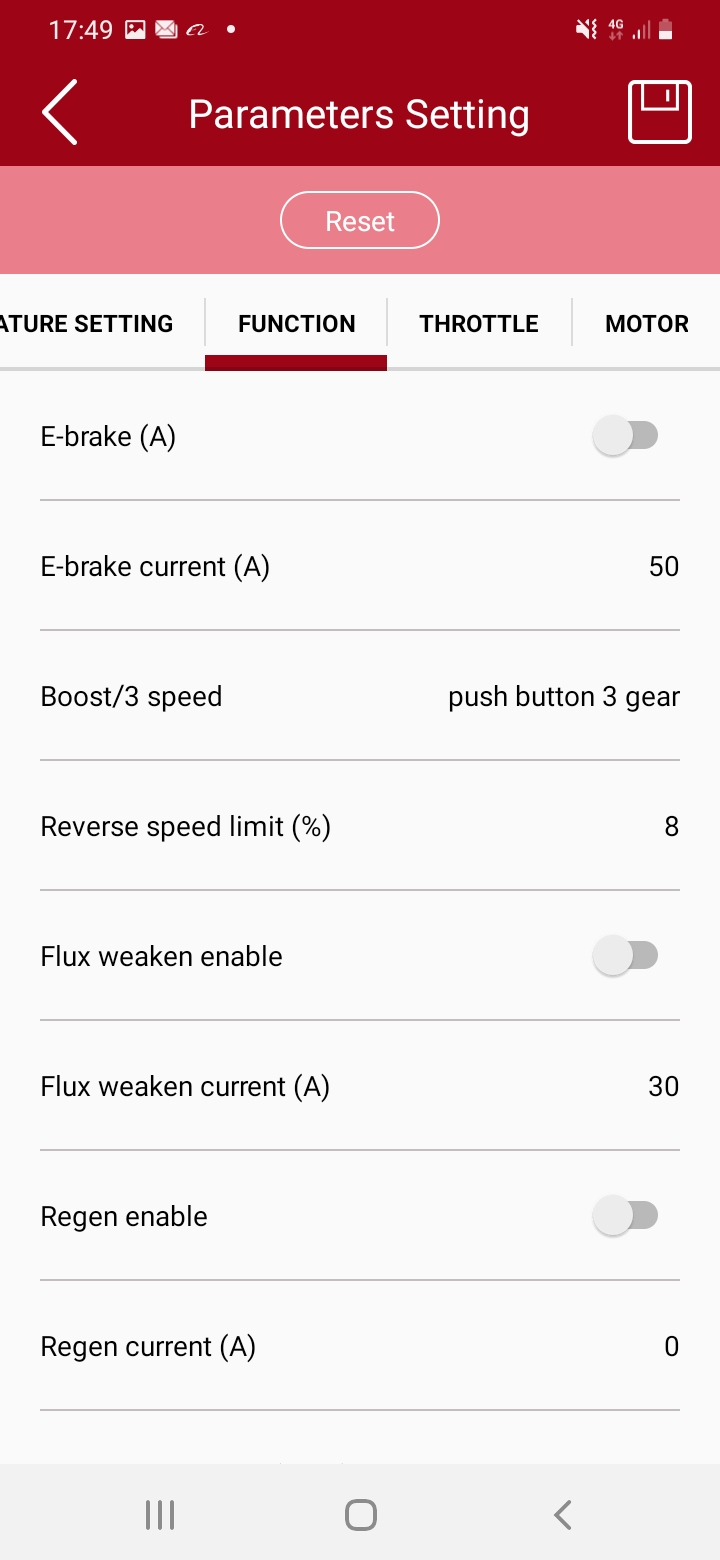
Task: Change the Boost/3 speed option
Action: pyautogui.click(x=563, y=697)
